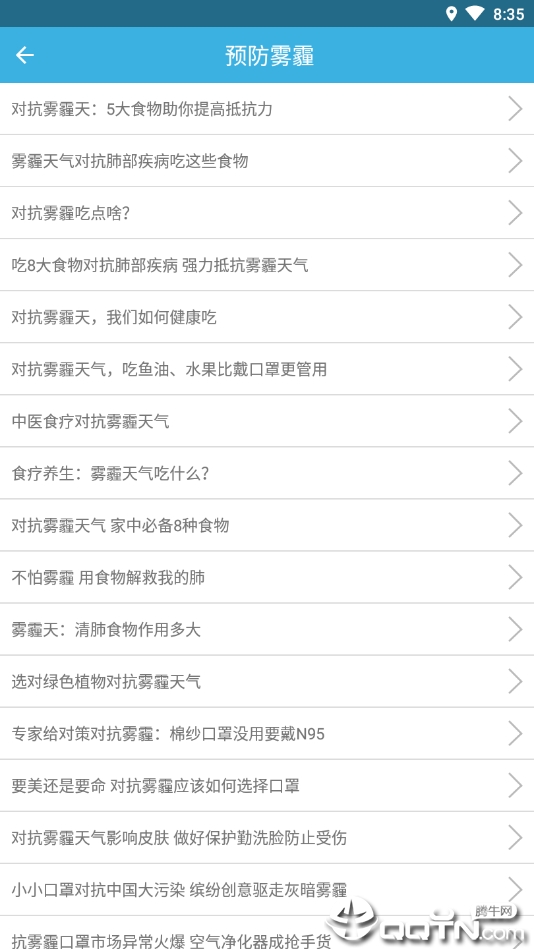Read 吃8大食物对抗肺部疾病 强力抵抗雾霾天气
Screen dimensions: 534x949
[x=267, y=265]
